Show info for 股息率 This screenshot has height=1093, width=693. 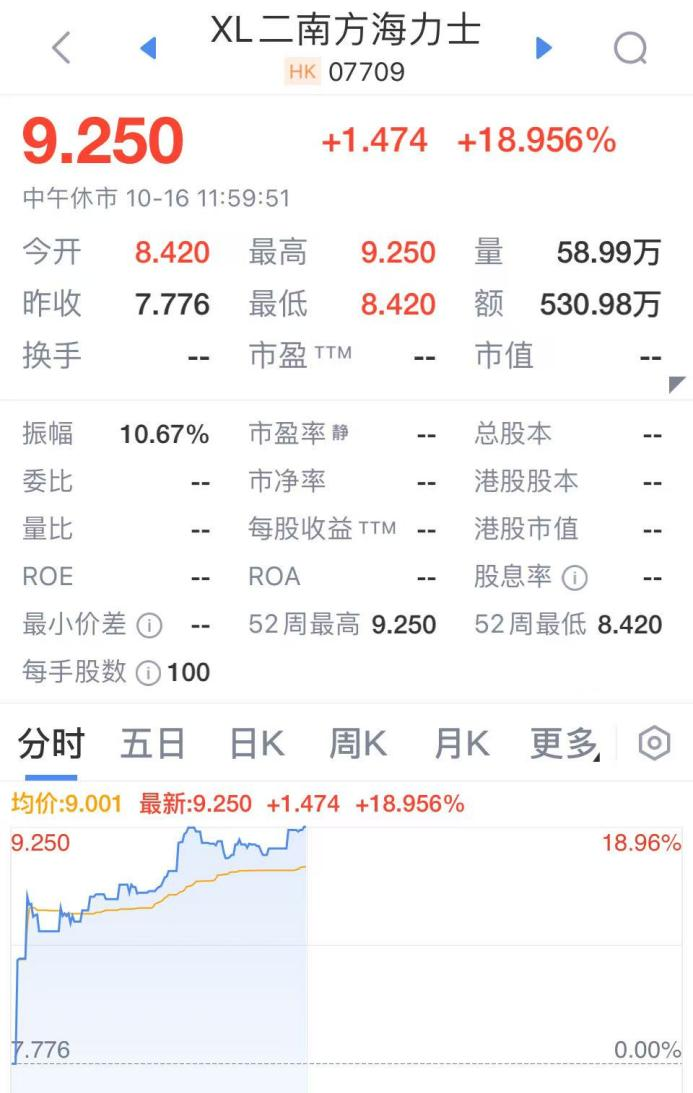pos(575,578)
